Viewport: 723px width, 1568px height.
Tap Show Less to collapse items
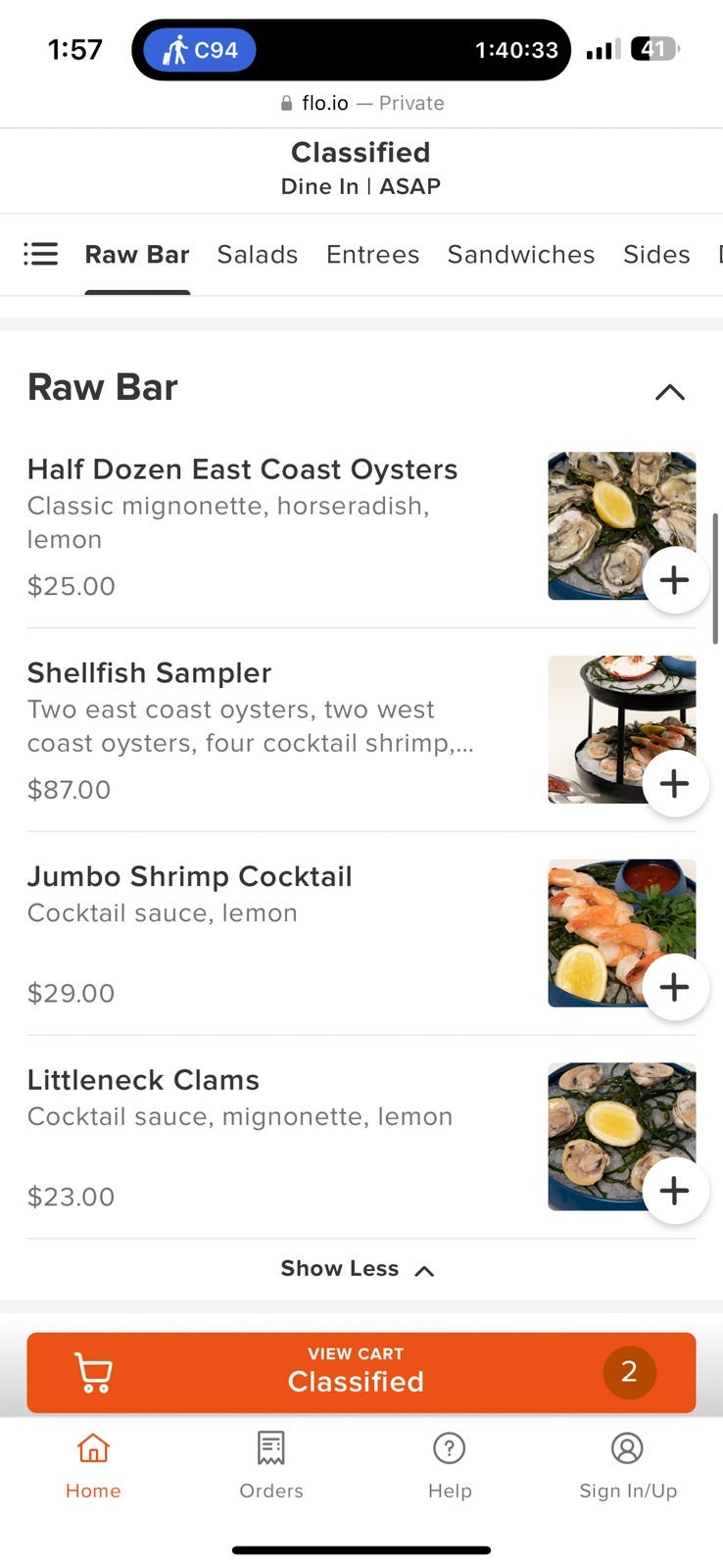tap(357, 1269)
